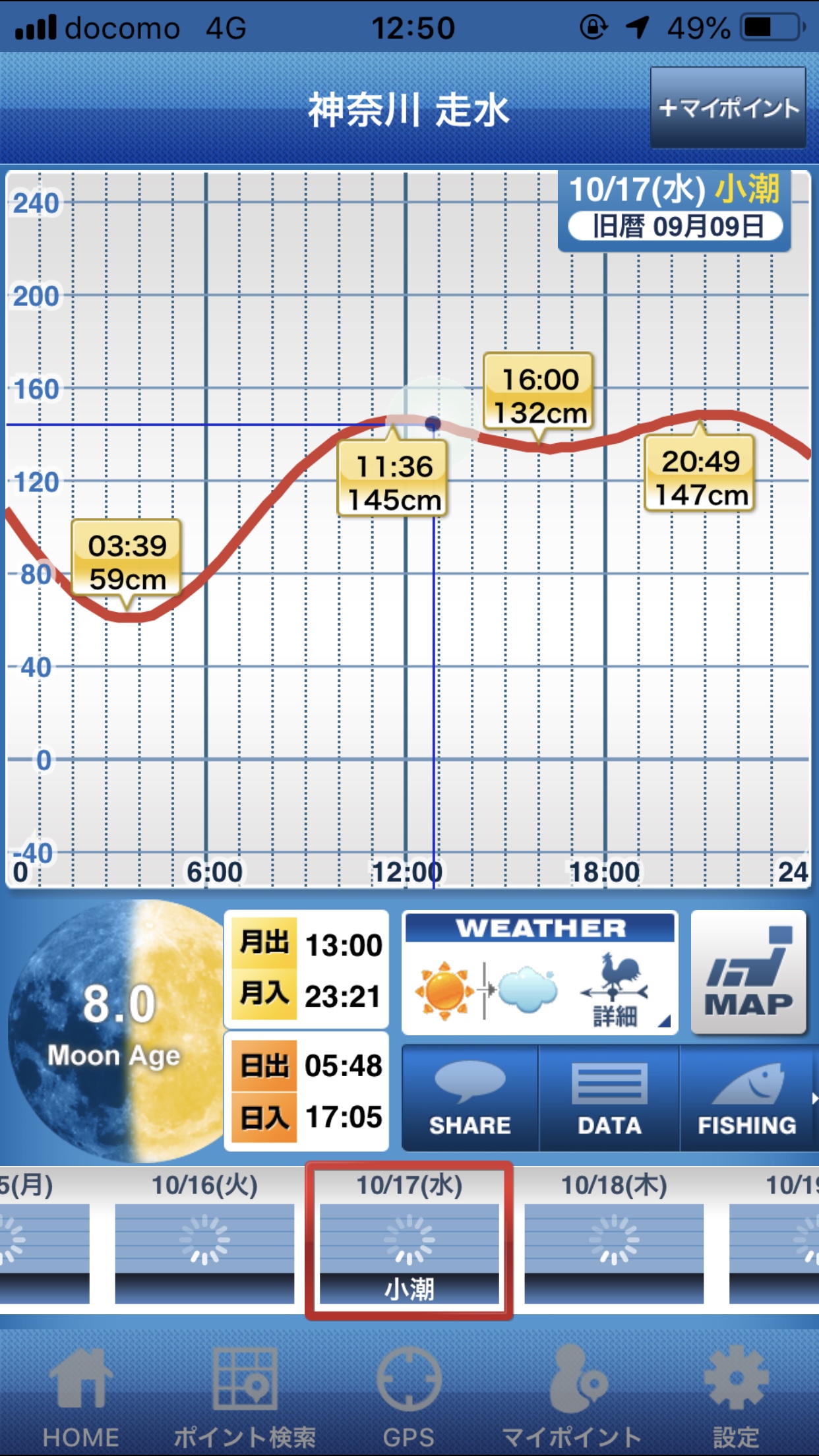Viewport: 819px width, 1456px height.
Task: Tap the Moon Age 8.0 moon image
Action: (x=115, y=1030)
